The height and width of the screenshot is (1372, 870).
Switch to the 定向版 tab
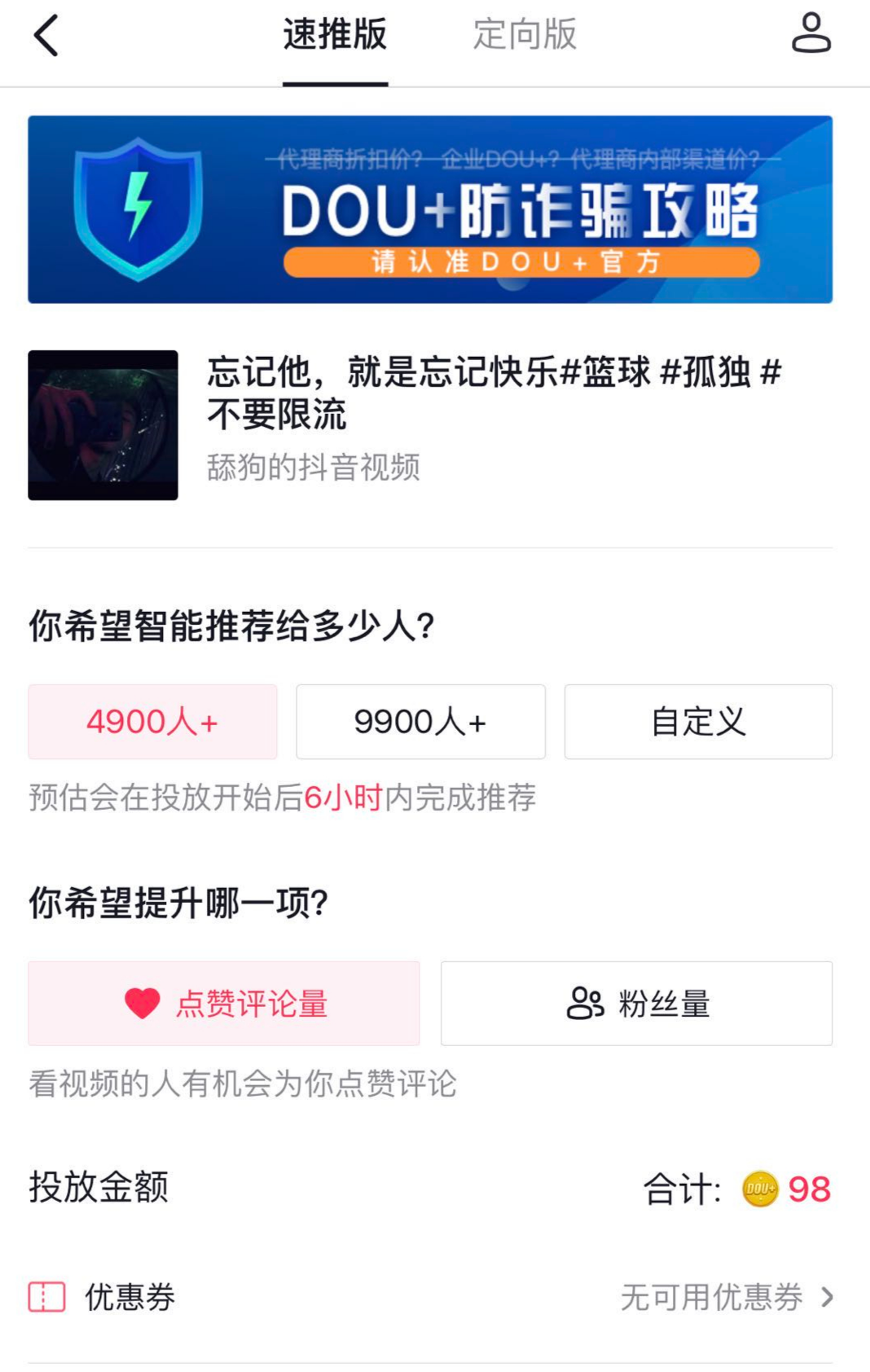tap(525, 34)
